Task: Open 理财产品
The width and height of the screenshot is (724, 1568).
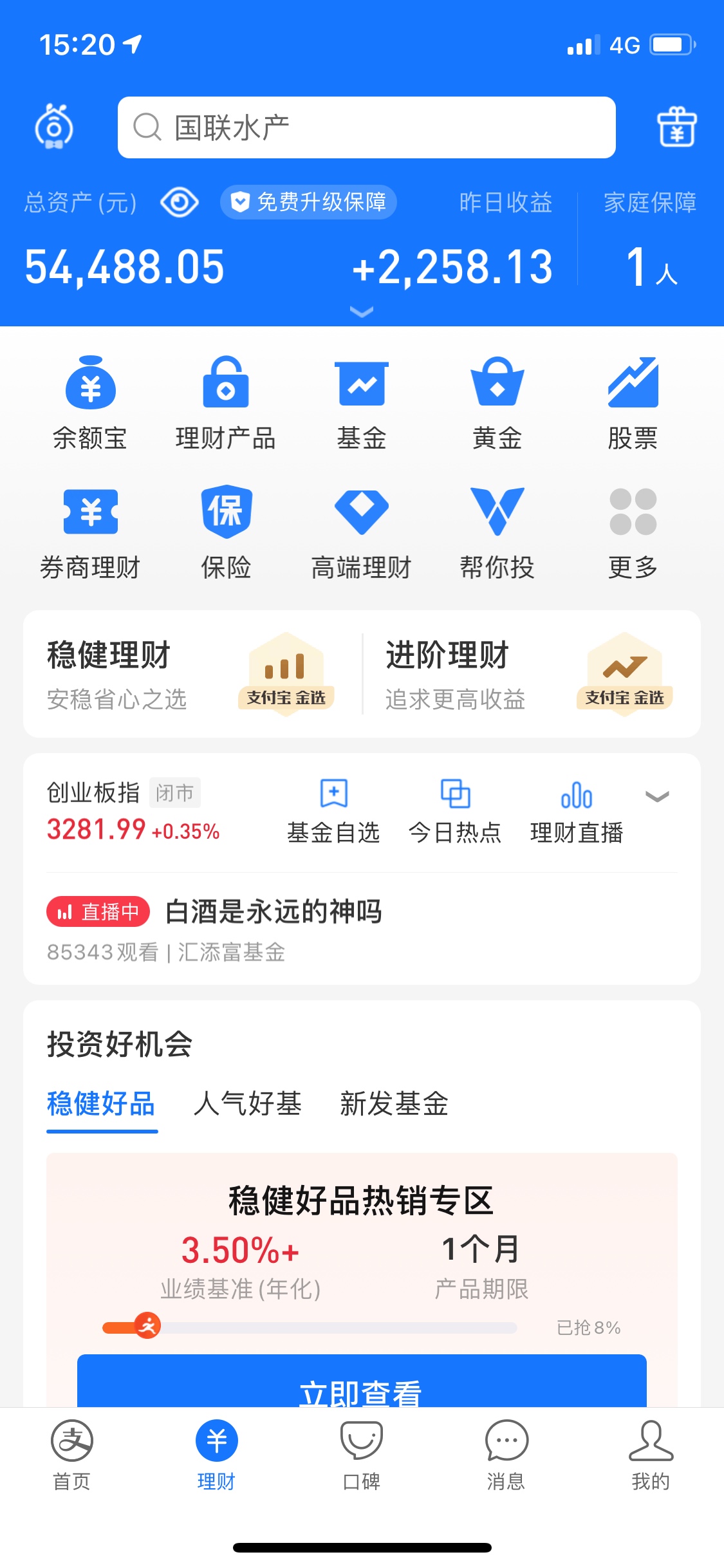Action: (x=226, y=404)
